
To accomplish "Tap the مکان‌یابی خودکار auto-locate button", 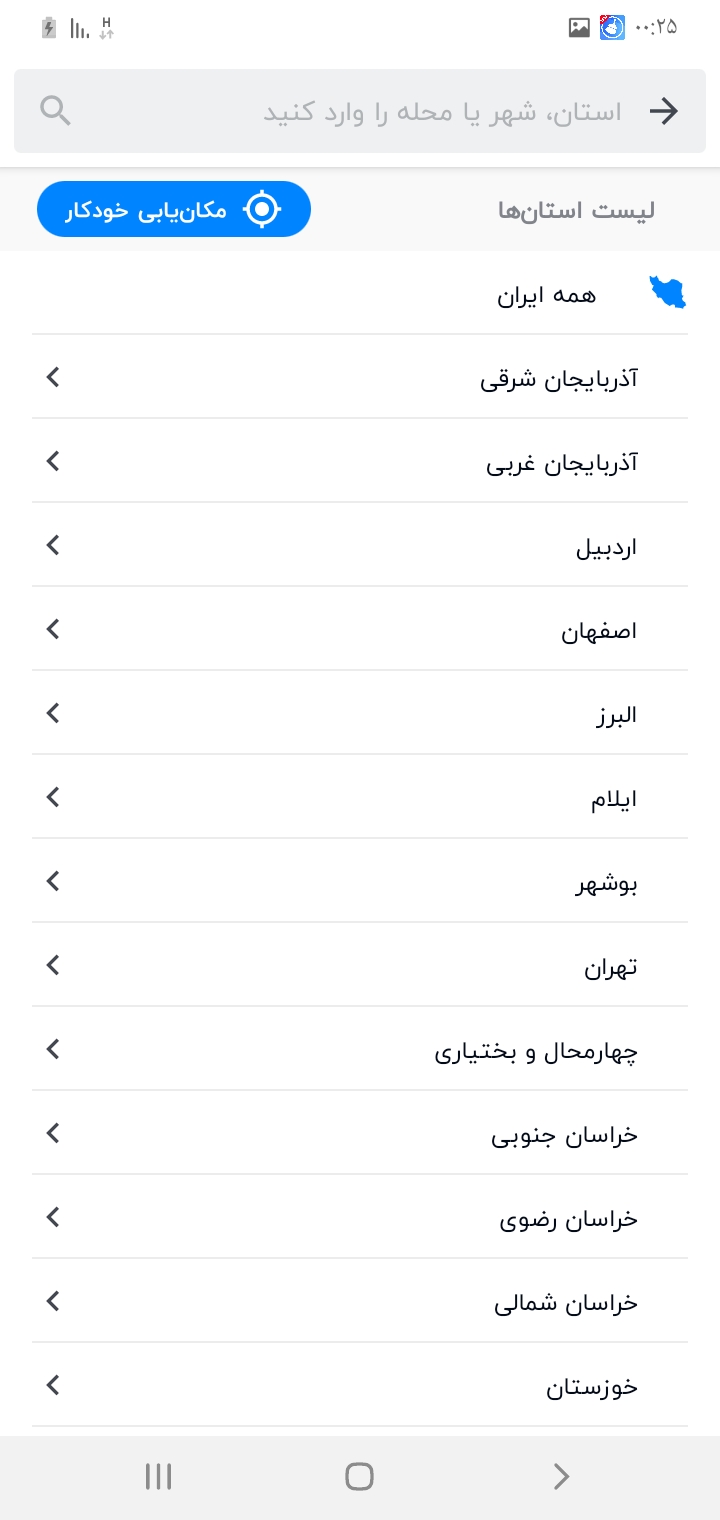I will pos(174,209).
